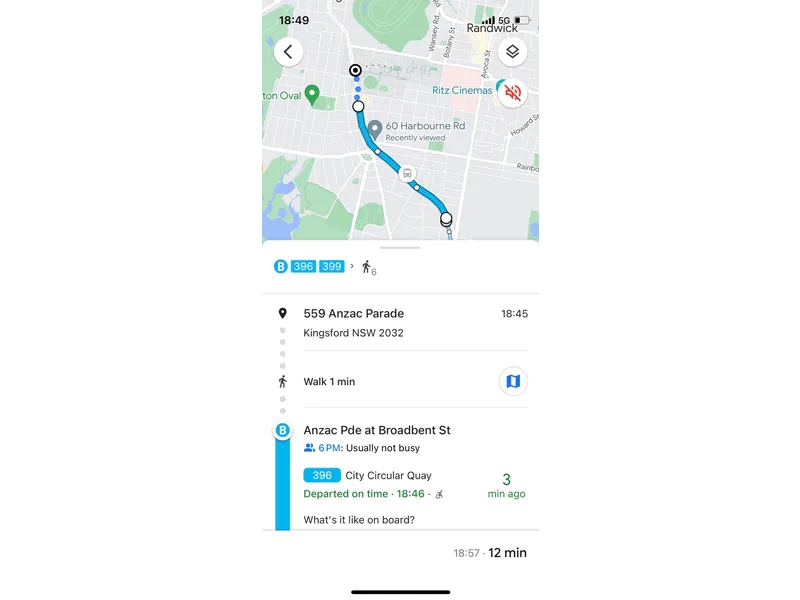View the 559 Anzac Parade starting point

[354, 314]
